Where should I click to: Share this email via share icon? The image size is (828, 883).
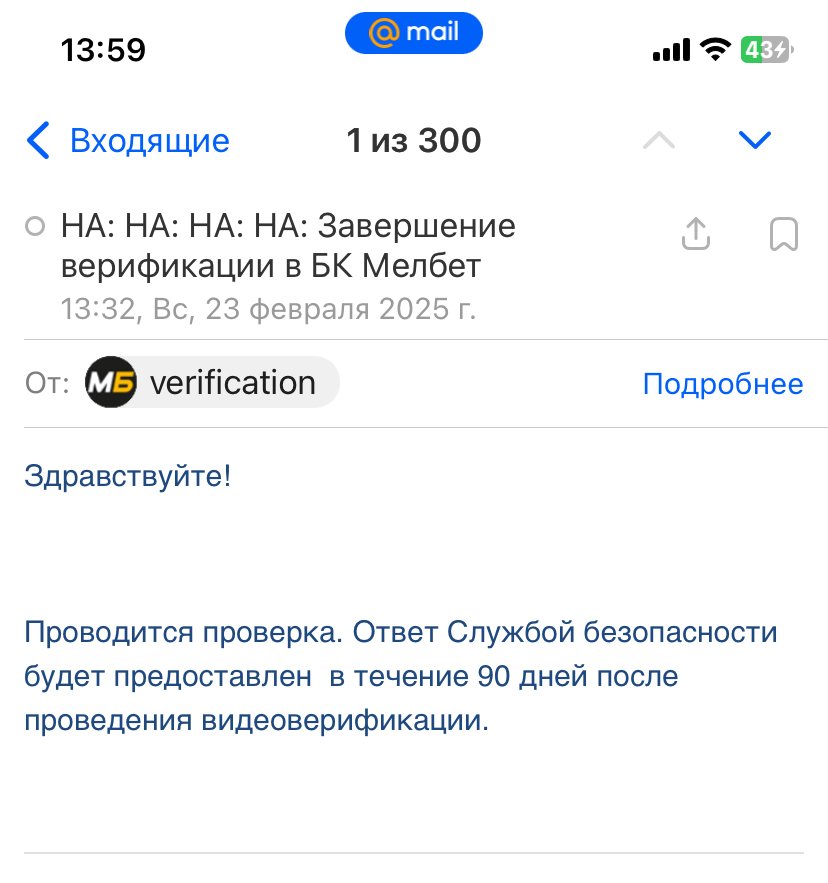[x=695, y=234]
